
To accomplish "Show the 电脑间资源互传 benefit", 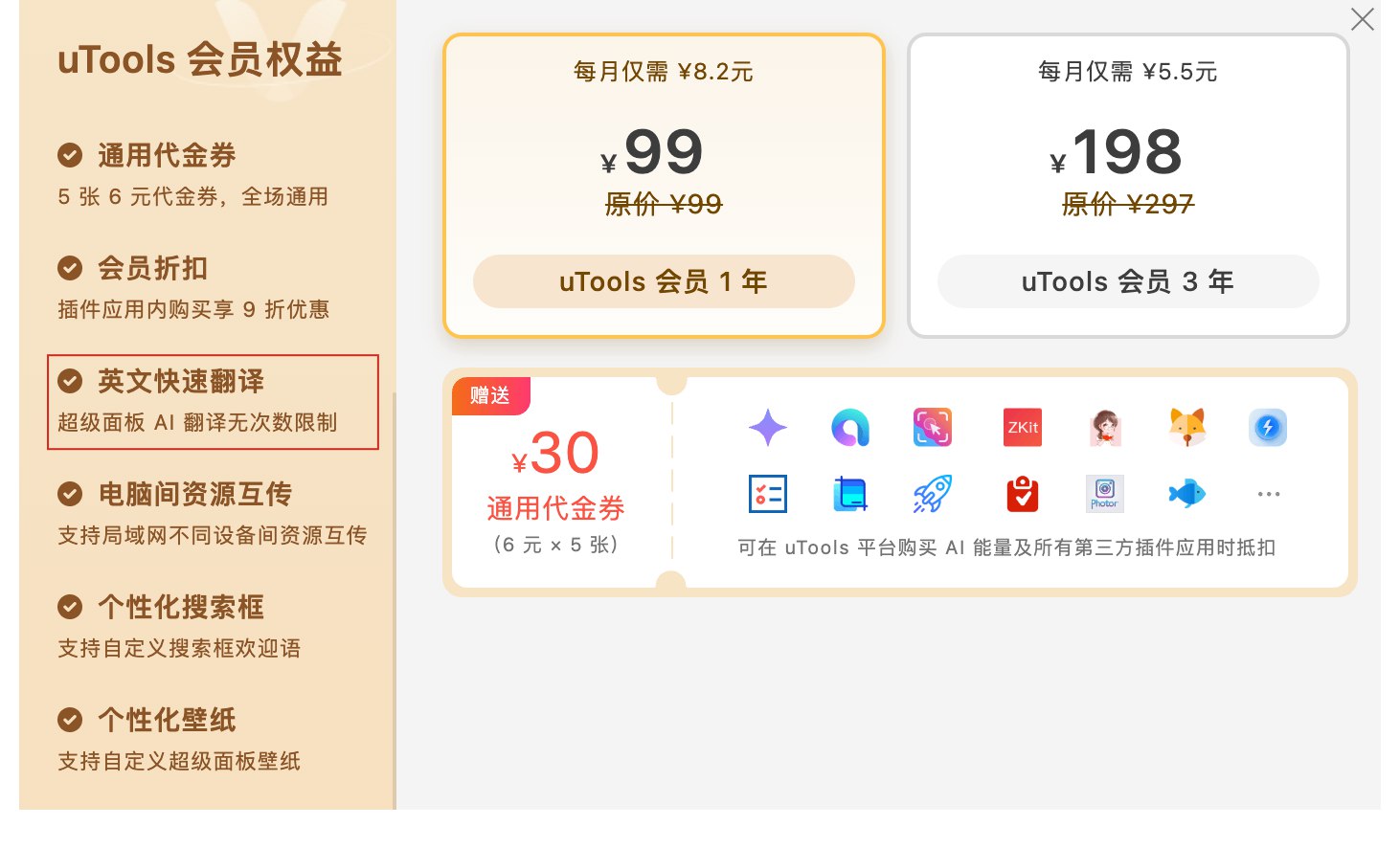I will 211,514.
